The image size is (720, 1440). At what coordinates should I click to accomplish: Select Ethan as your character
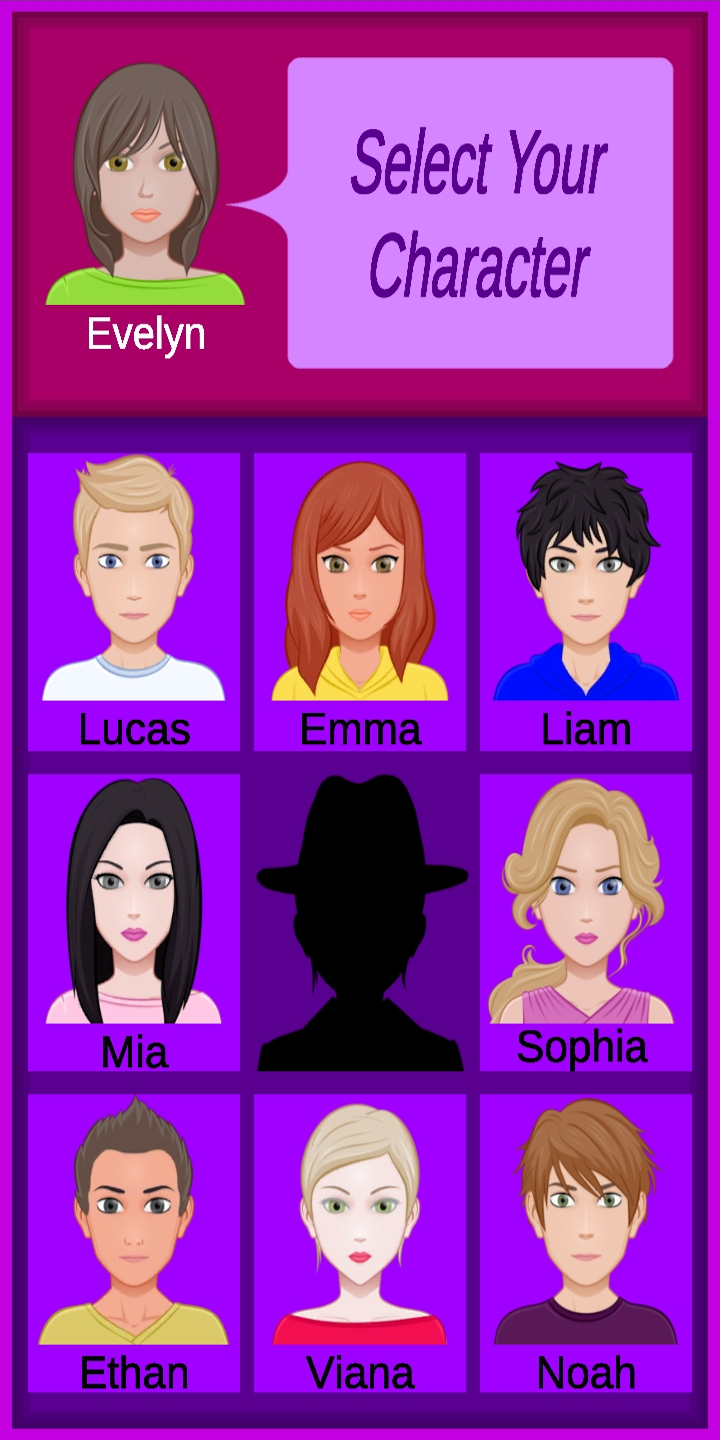pyautogui.click(x=134, y=1243)
